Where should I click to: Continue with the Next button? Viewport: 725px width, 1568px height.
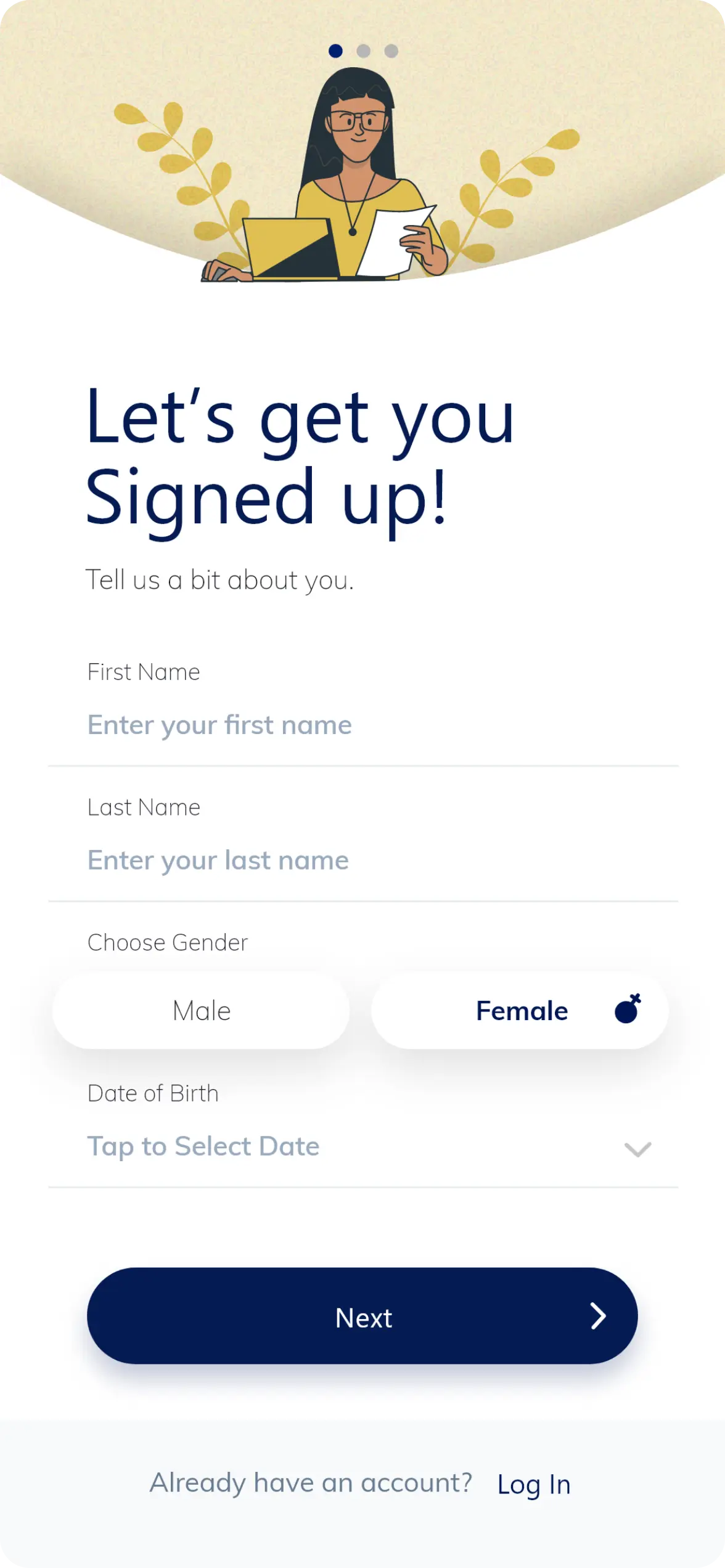[x=362, y=1316]
